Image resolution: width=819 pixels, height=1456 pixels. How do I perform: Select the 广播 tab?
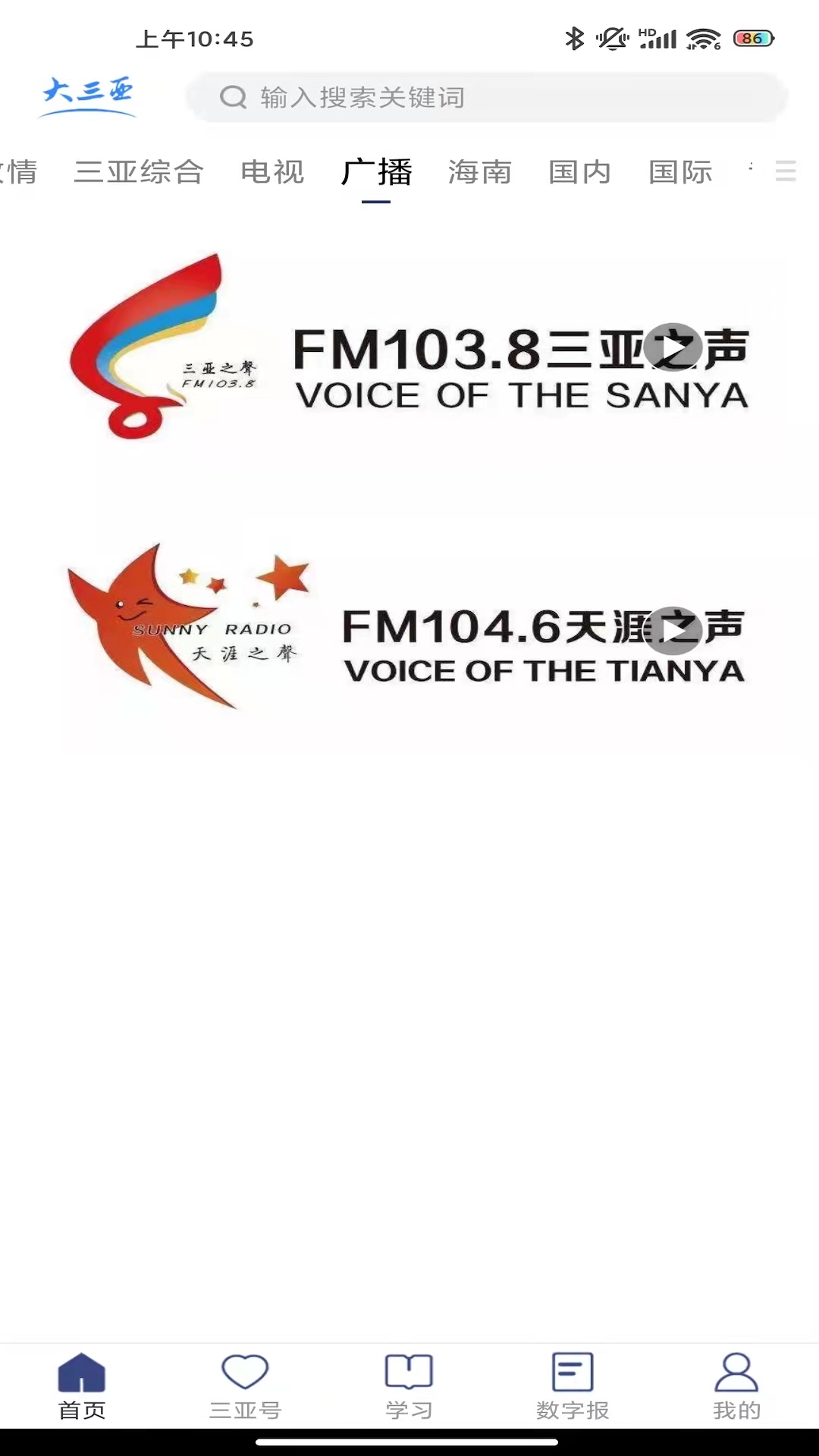coord(376,172)
